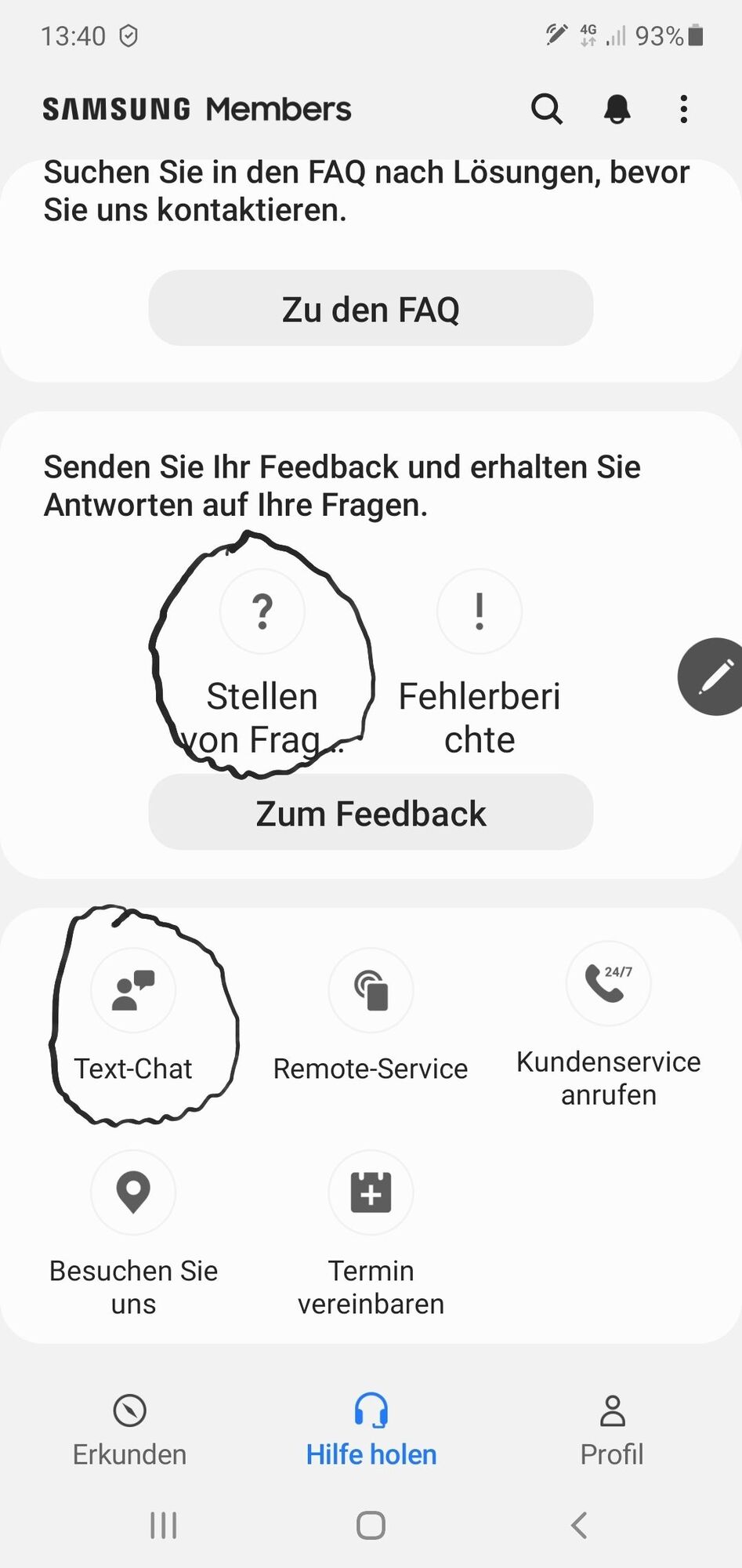742x1568 pixels.
Task: Tap the Zu den FAQ button
Action: [x=371, y=308]
